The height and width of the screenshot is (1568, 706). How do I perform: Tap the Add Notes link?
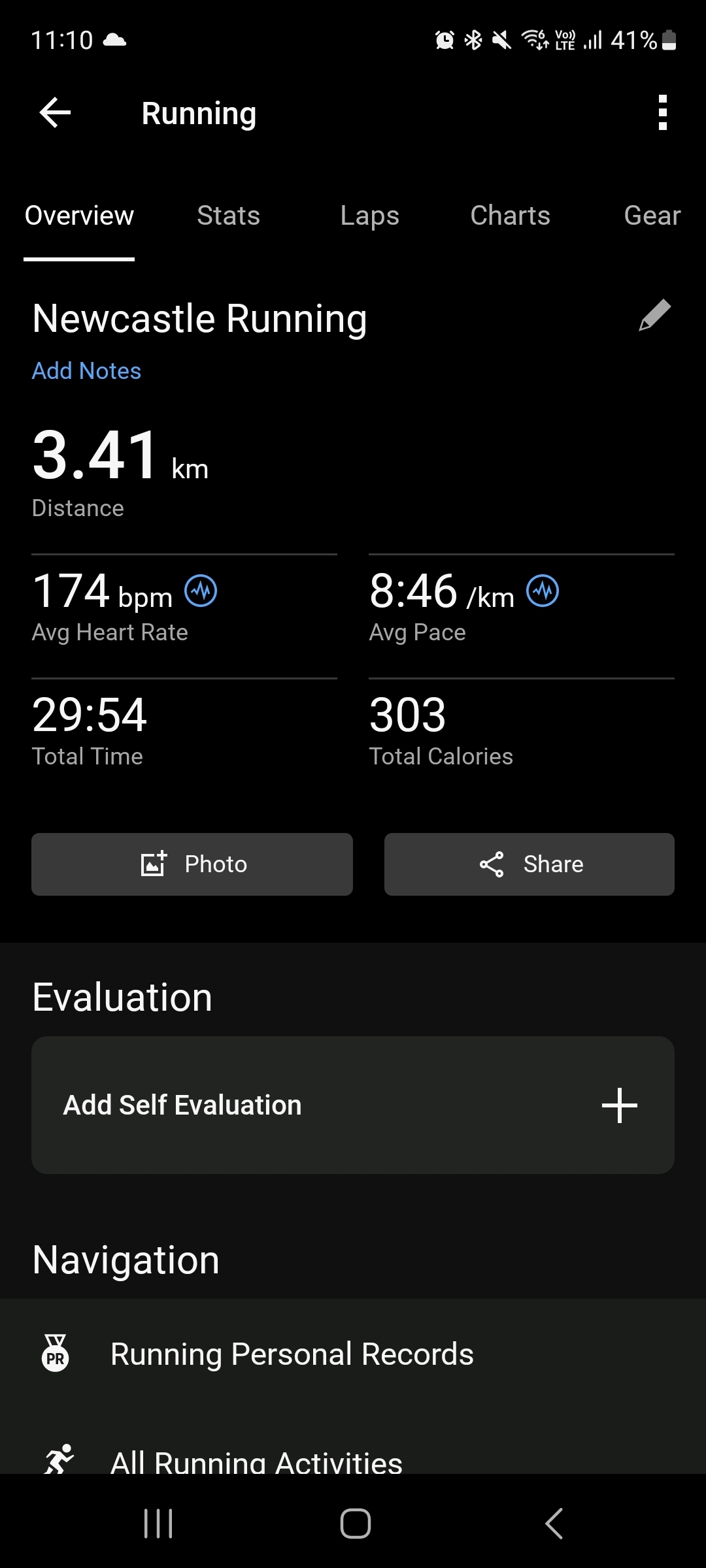coord(87,371)
